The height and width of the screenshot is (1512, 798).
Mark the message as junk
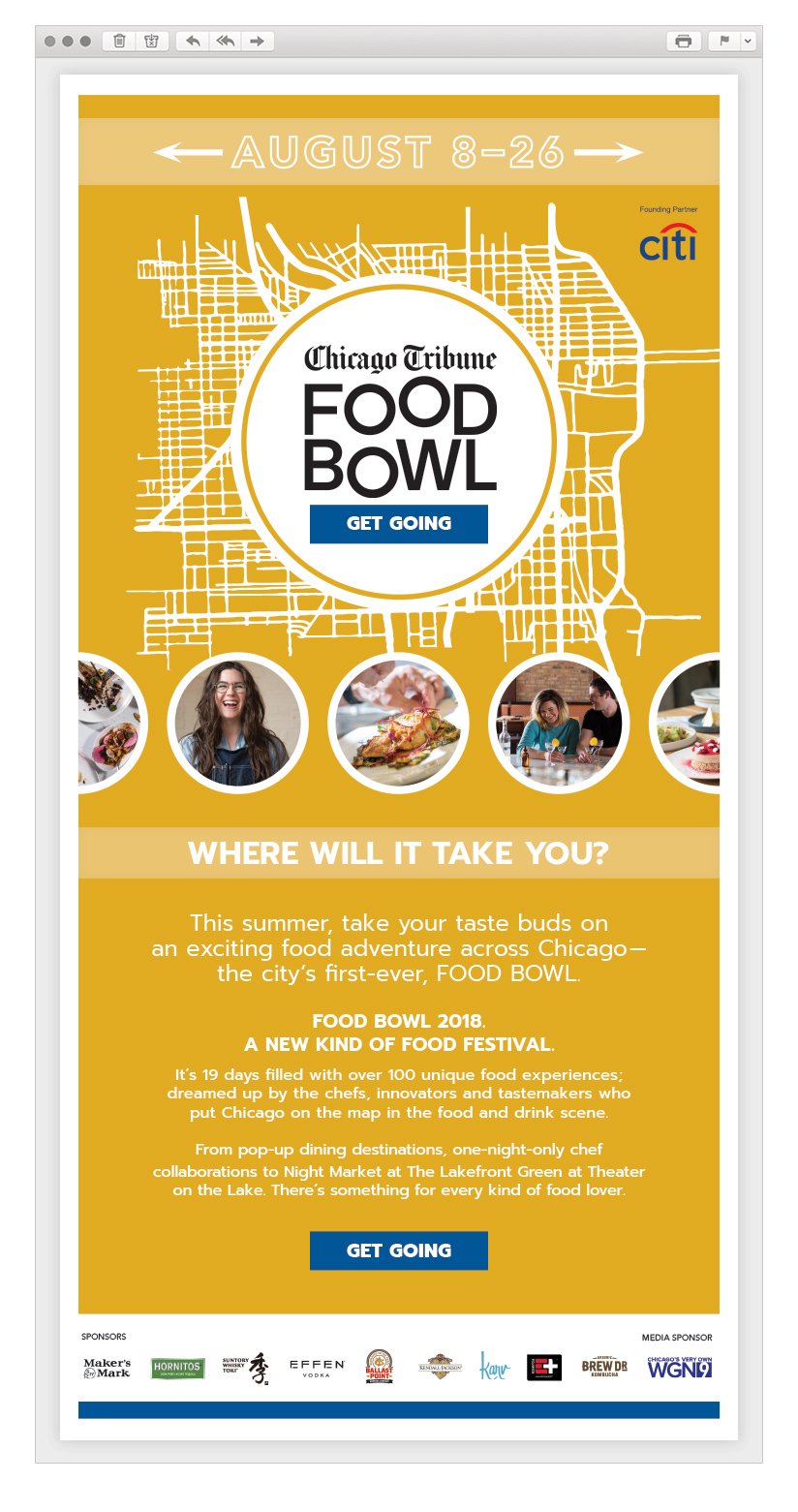click(x=151, y=42)
